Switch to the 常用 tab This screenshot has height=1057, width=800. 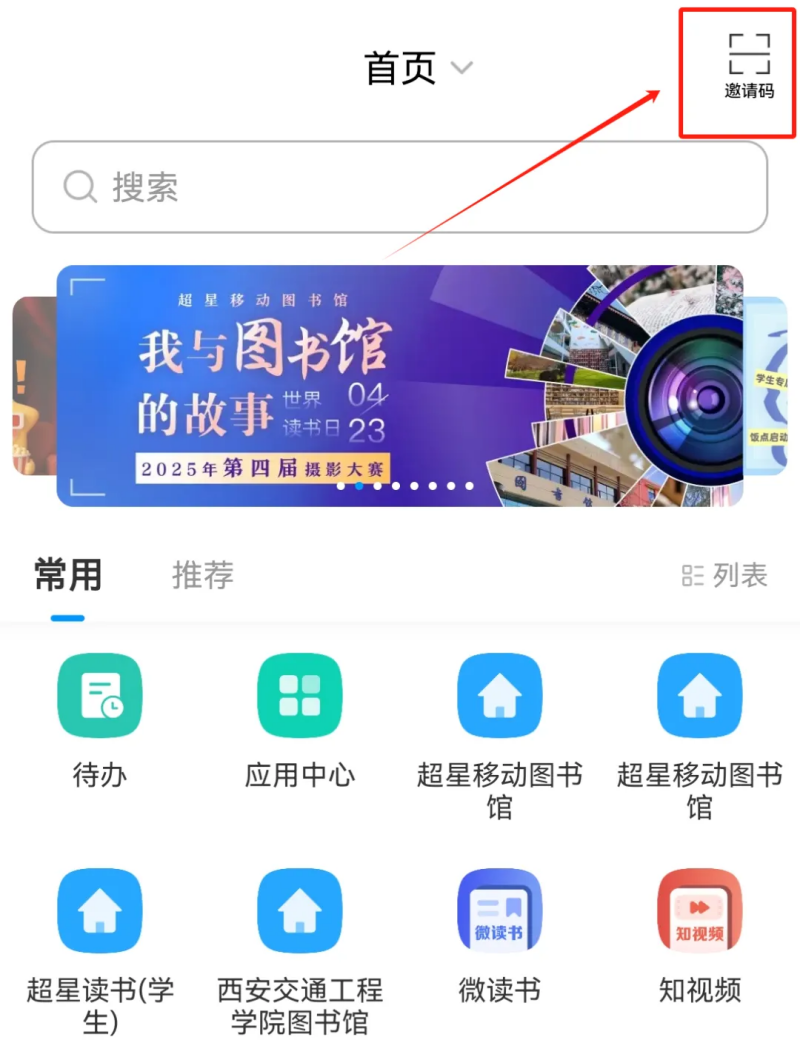pos(68,575)
